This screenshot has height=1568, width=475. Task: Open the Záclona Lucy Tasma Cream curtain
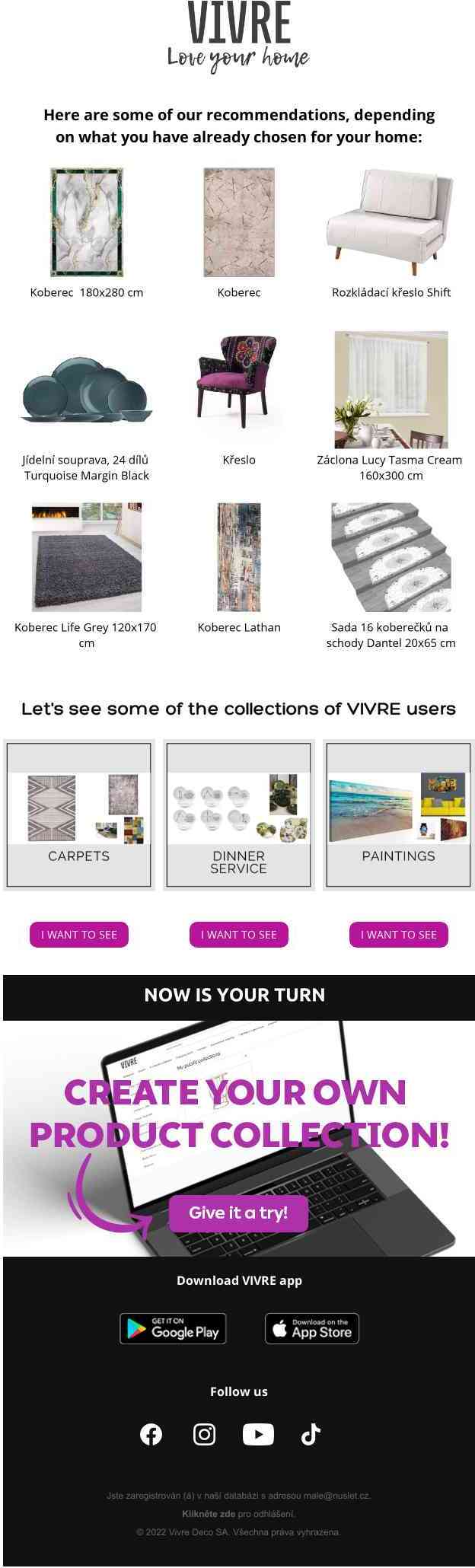click(391, 390)
